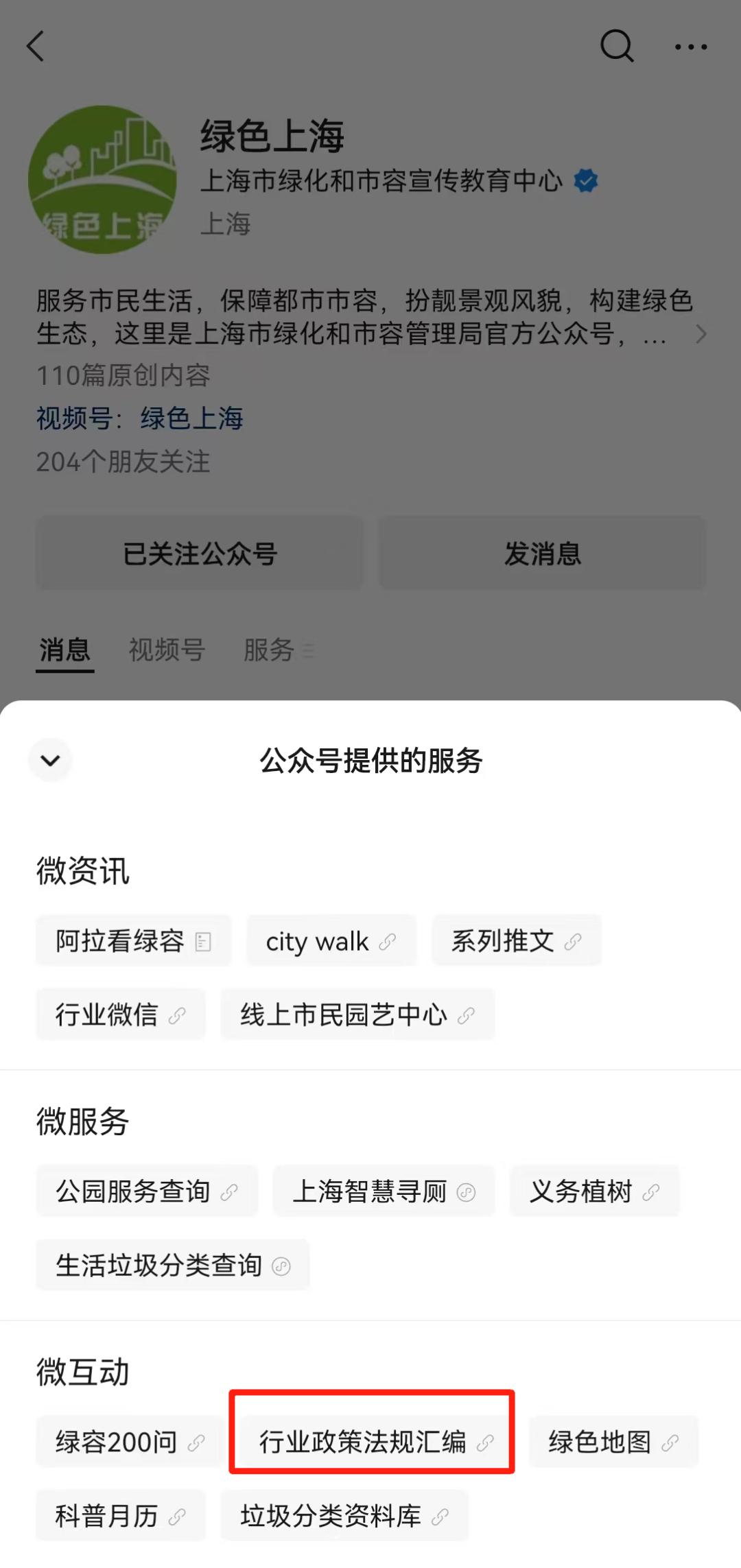Image resolution: width=741 pixels, height=1568 pixels.
Task: Open the city walk link
Action: 331,940
